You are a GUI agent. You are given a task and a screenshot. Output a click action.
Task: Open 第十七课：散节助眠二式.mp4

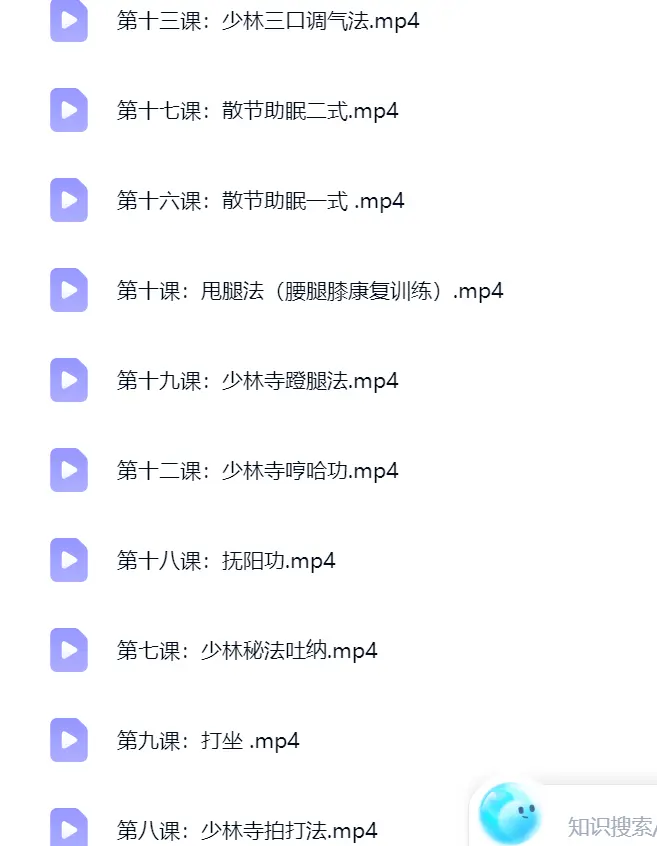pyautogui.click(x=257, y=111)
